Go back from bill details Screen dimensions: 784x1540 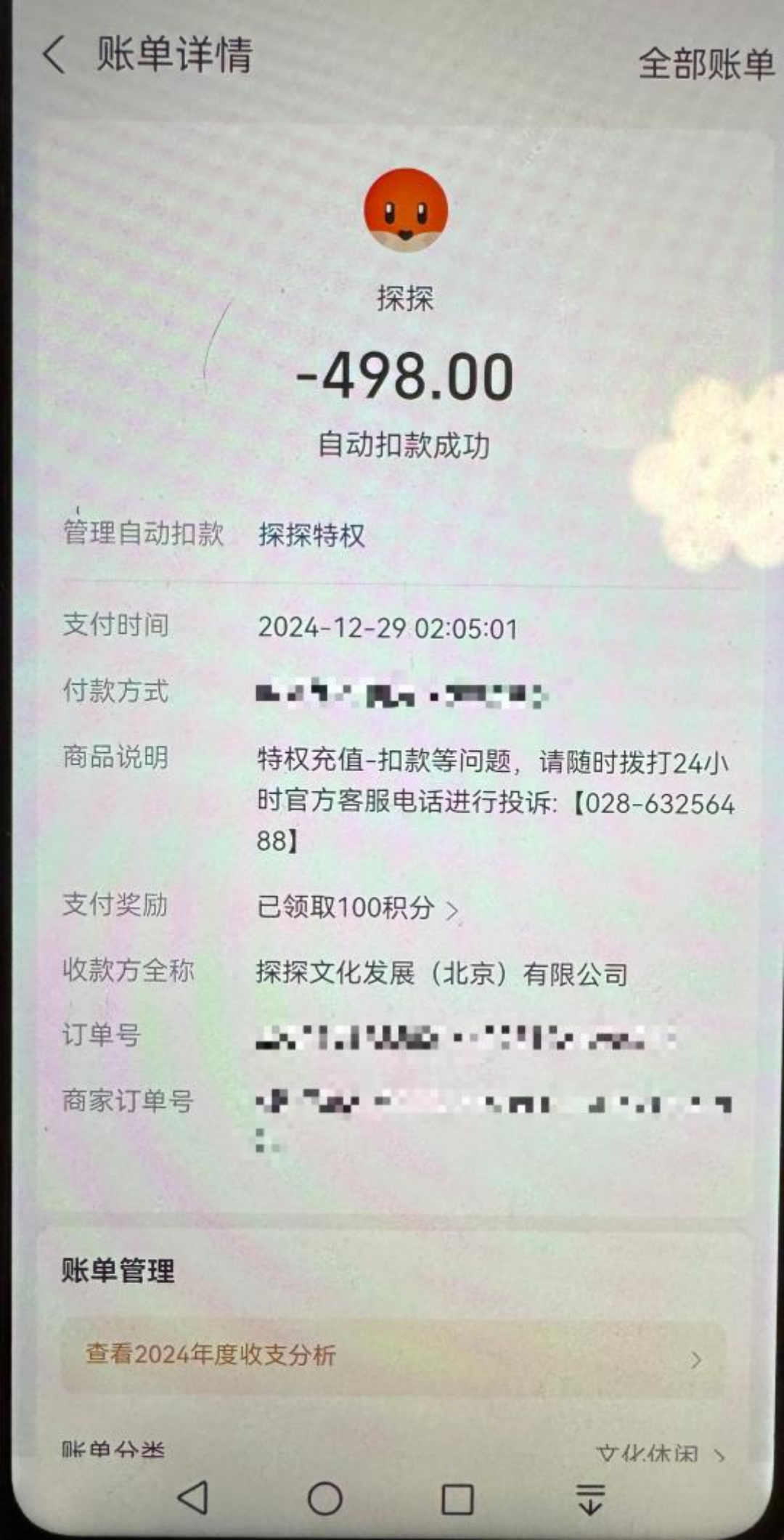(x=54, y=56)
